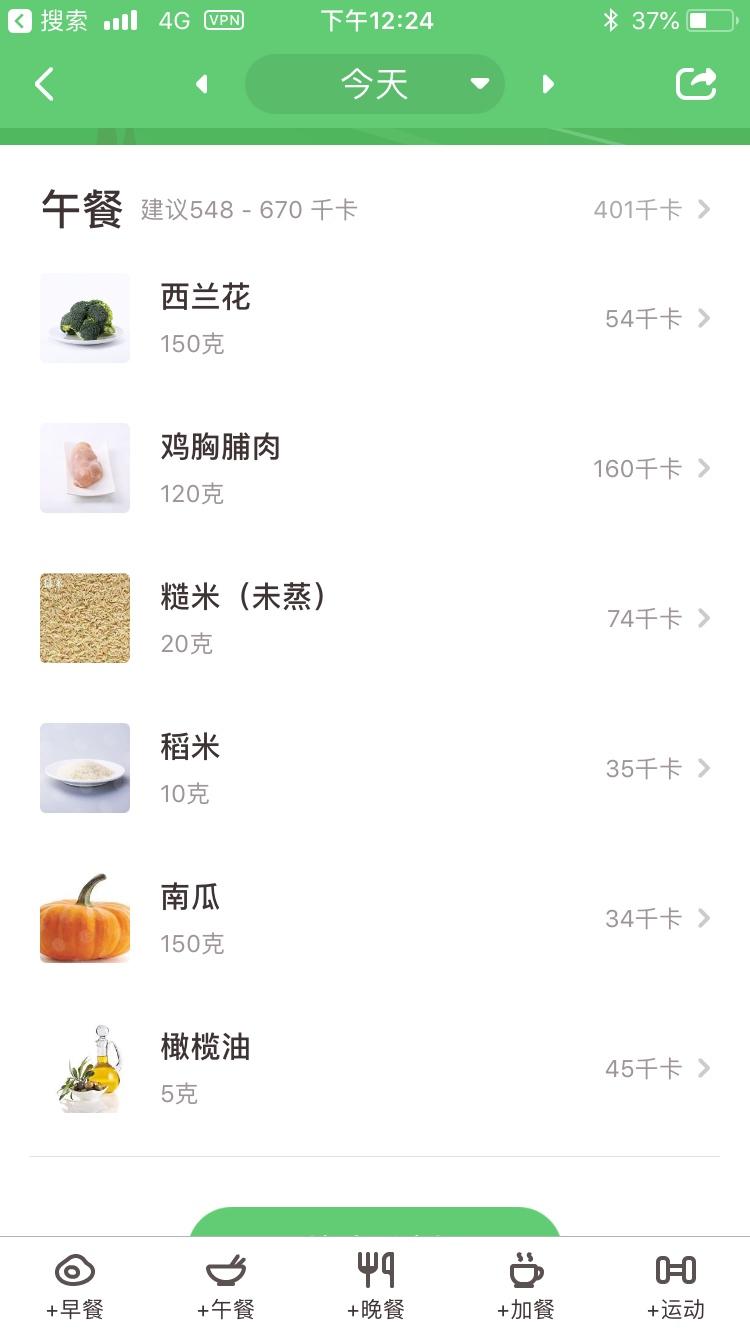Share today's diet record
750x1334 pixels.
tap(696, 85)
